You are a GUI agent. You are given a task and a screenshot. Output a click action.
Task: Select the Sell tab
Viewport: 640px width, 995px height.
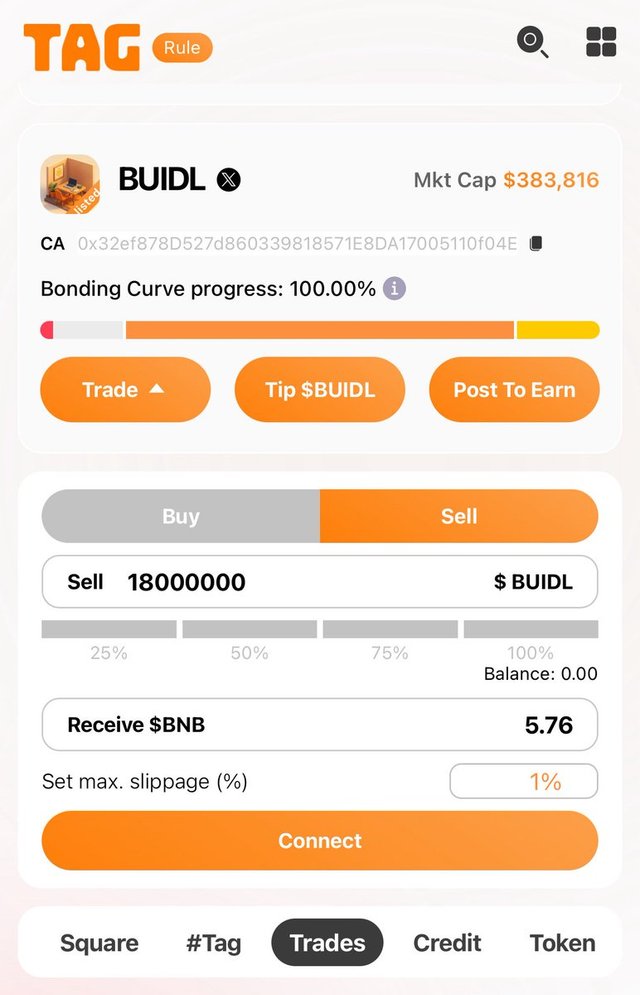point(459,516)
